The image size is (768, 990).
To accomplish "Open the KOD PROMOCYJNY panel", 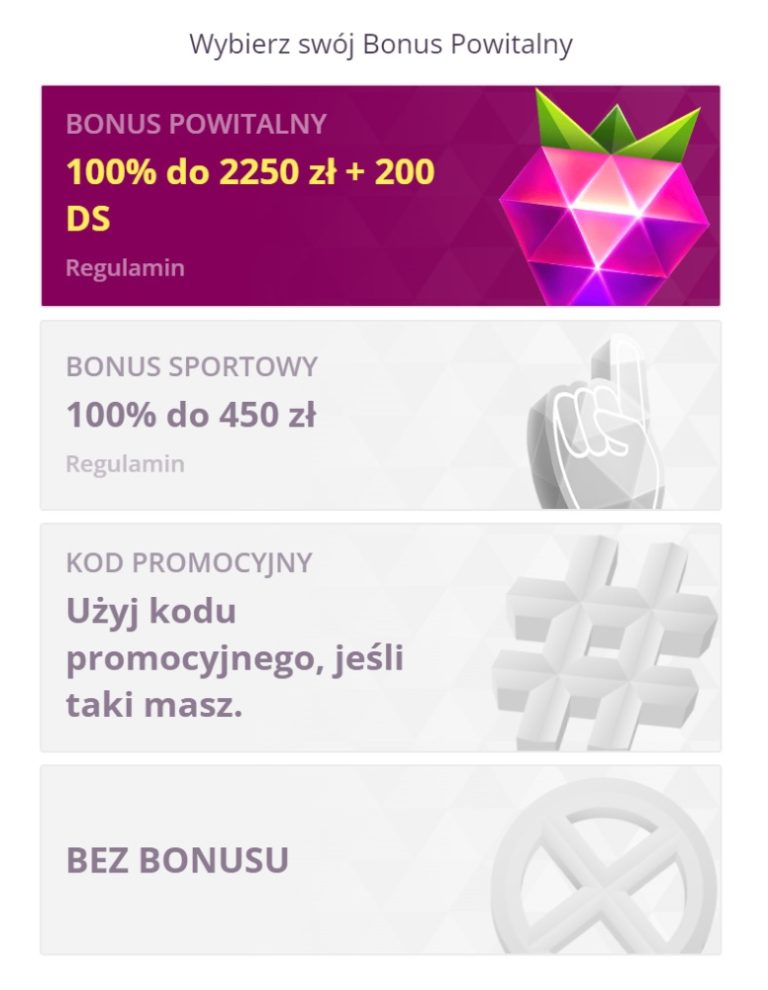I will pyautogui.click(x=383, y=633).
